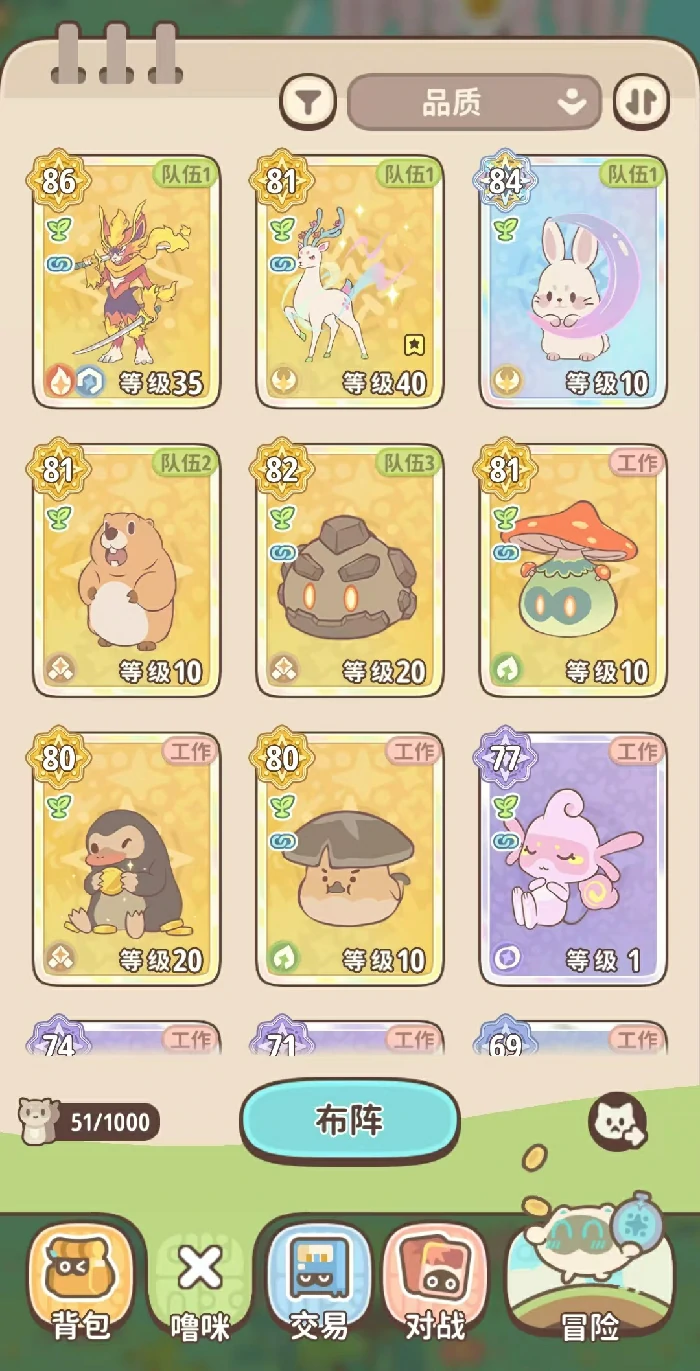Open the filter funnel icon
This screenshot has height=1371, width=700.
point(309,102)
